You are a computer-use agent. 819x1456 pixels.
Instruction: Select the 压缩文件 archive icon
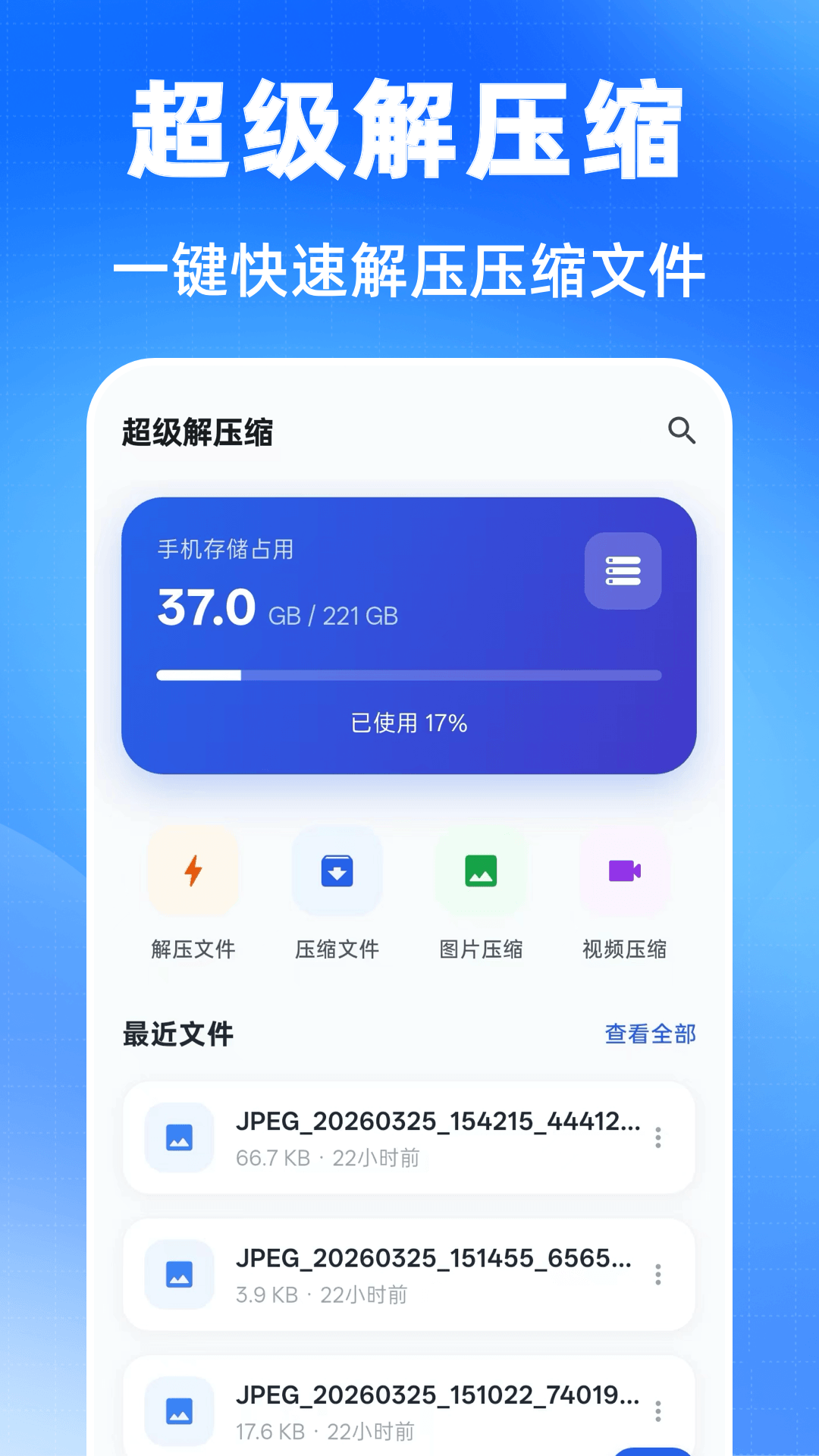[337, 871]
